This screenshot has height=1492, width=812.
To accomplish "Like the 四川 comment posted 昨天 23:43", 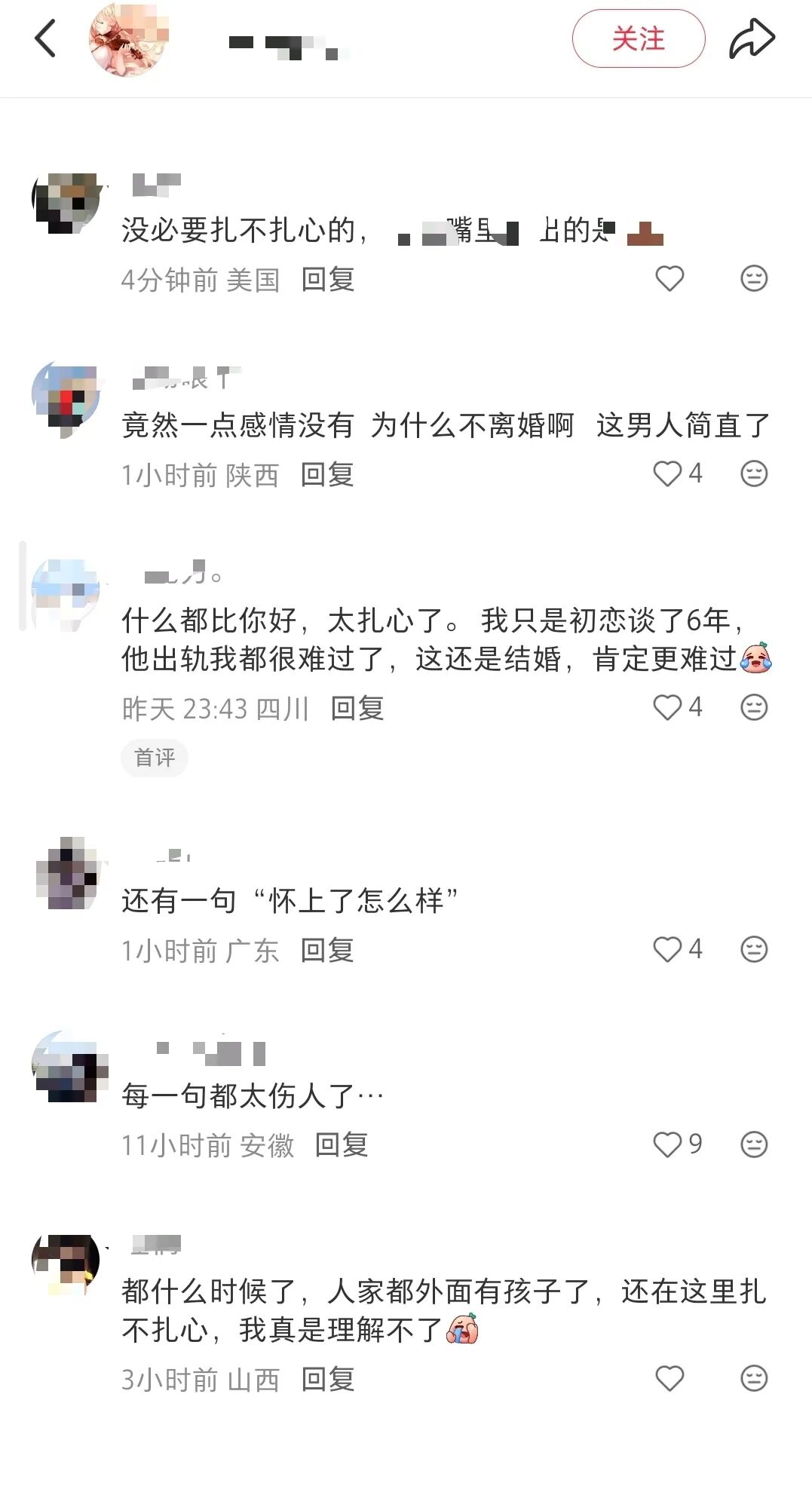I will tap(668, 708).
